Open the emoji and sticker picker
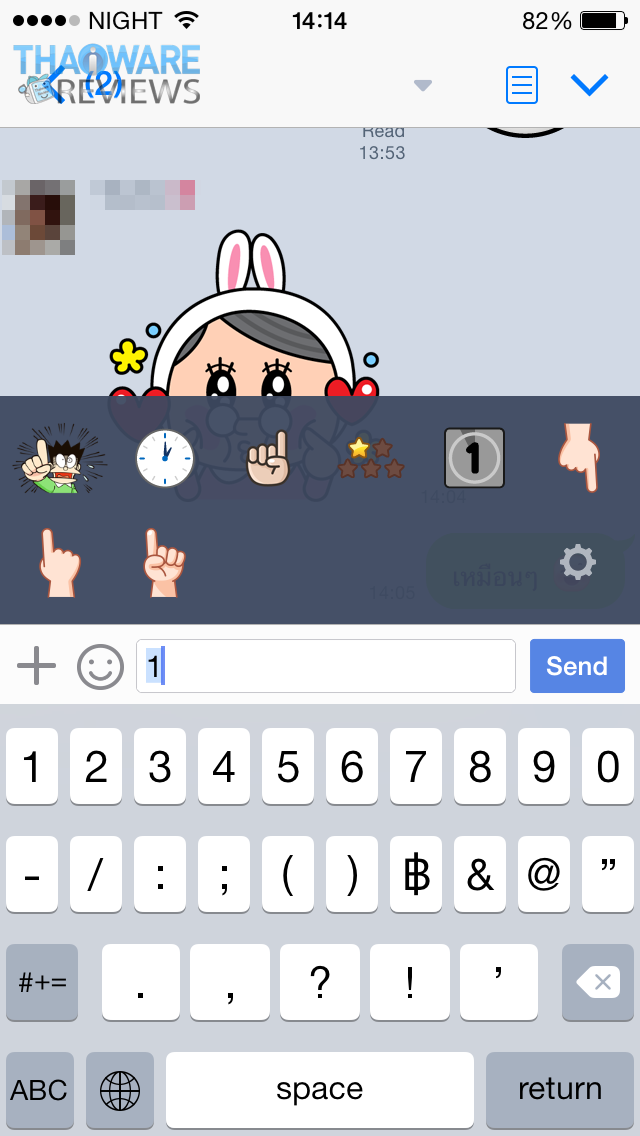Viewport: 640px width, 1136px height. tap(100, 666)
